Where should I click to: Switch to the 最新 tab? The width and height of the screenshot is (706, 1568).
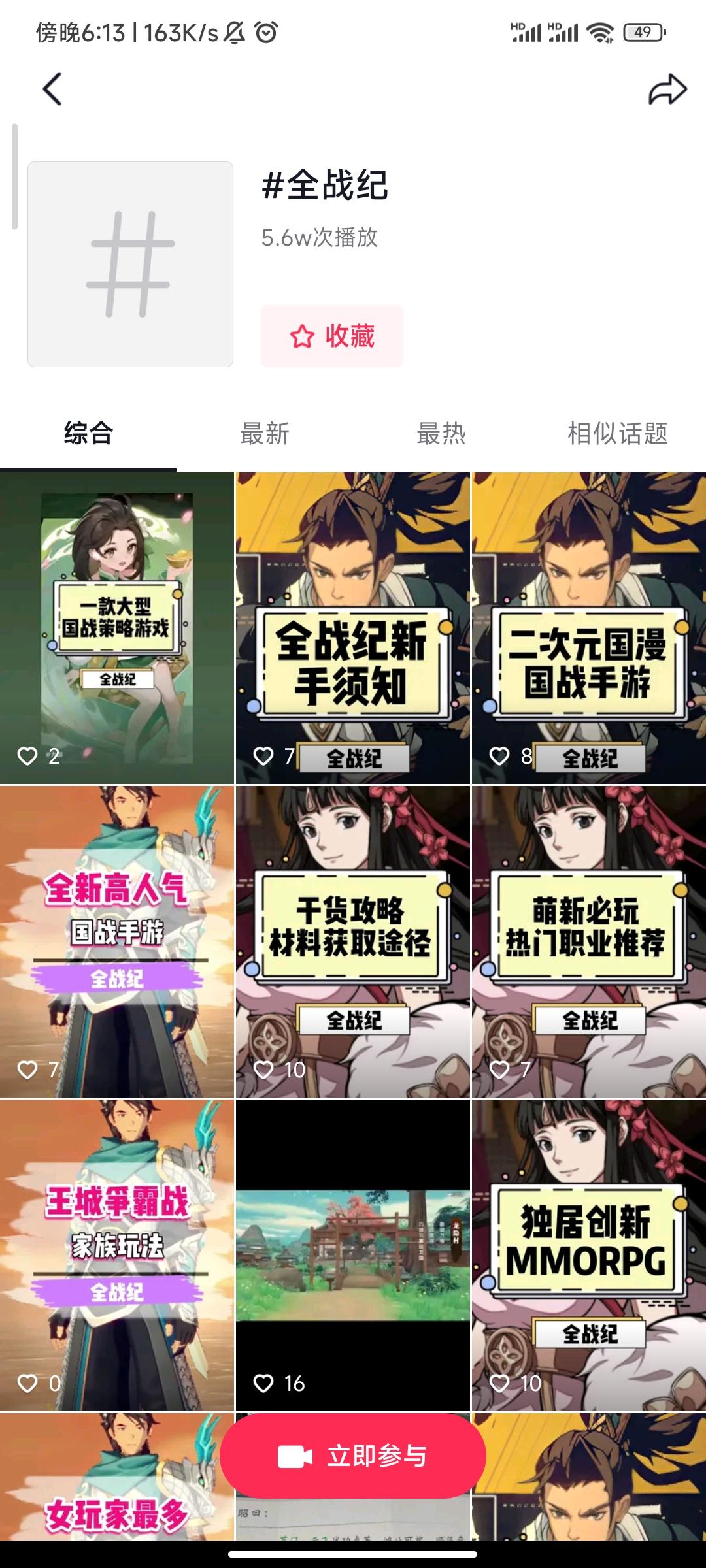click(x=264, y=433)
